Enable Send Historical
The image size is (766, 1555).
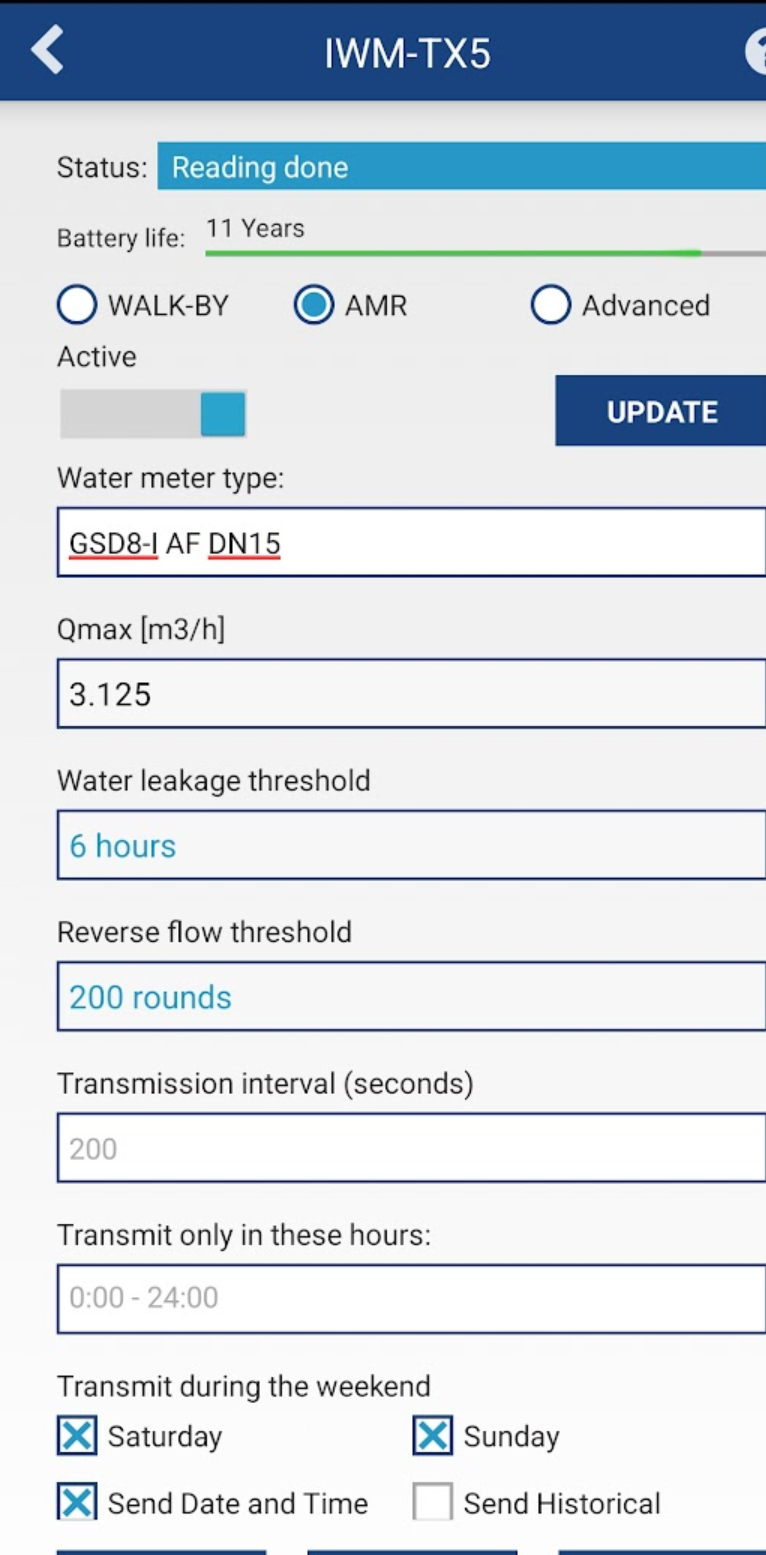(432, 1502)
